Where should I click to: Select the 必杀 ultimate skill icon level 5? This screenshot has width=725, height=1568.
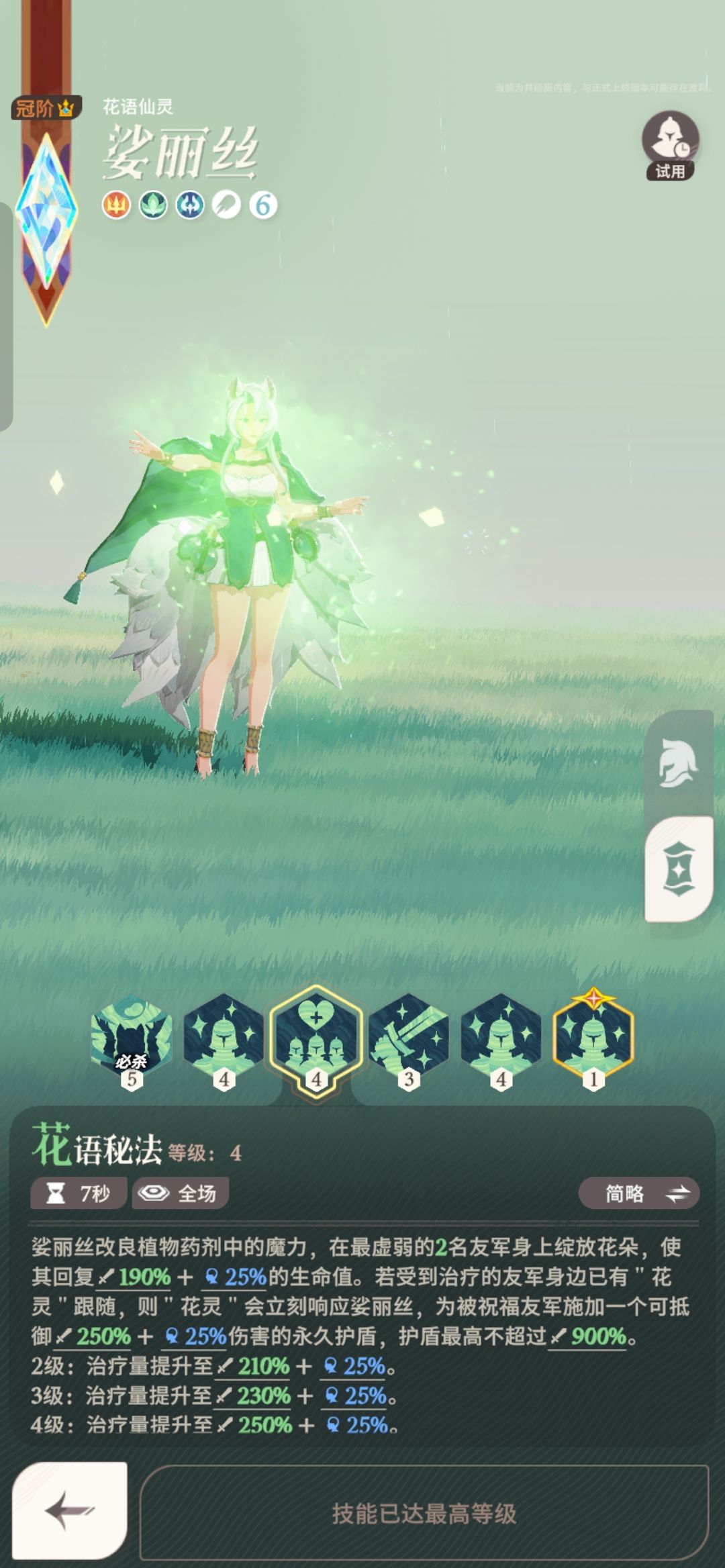(132, 1038)
